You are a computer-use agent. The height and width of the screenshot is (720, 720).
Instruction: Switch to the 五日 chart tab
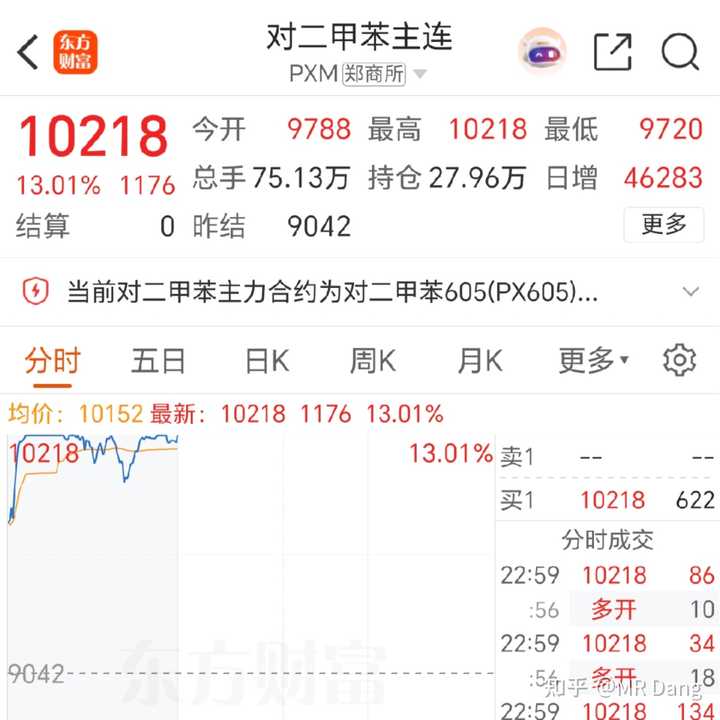coord(158,361)
